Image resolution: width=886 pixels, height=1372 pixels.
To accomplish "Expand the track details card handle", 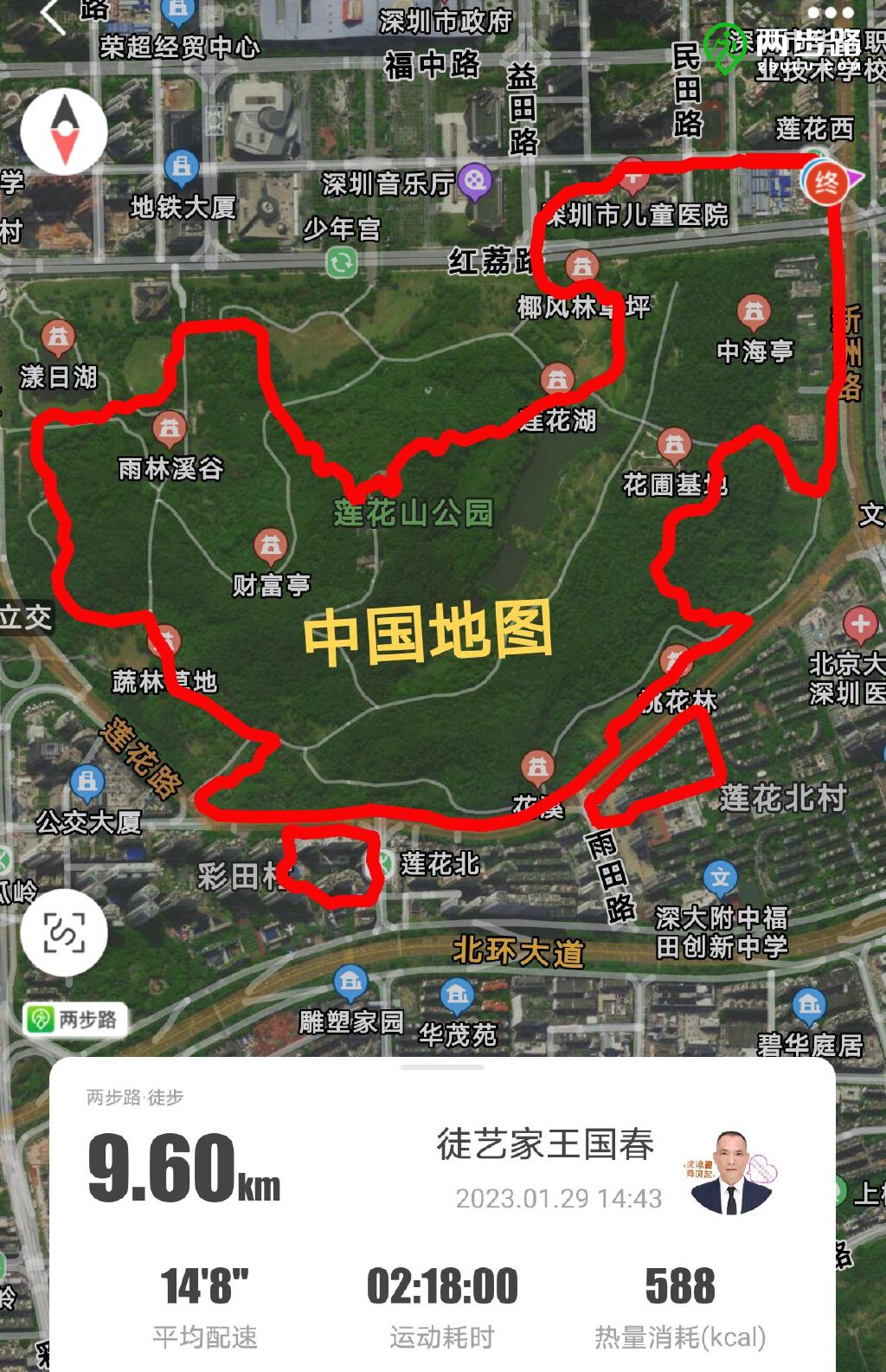I will coord(442,1067).
